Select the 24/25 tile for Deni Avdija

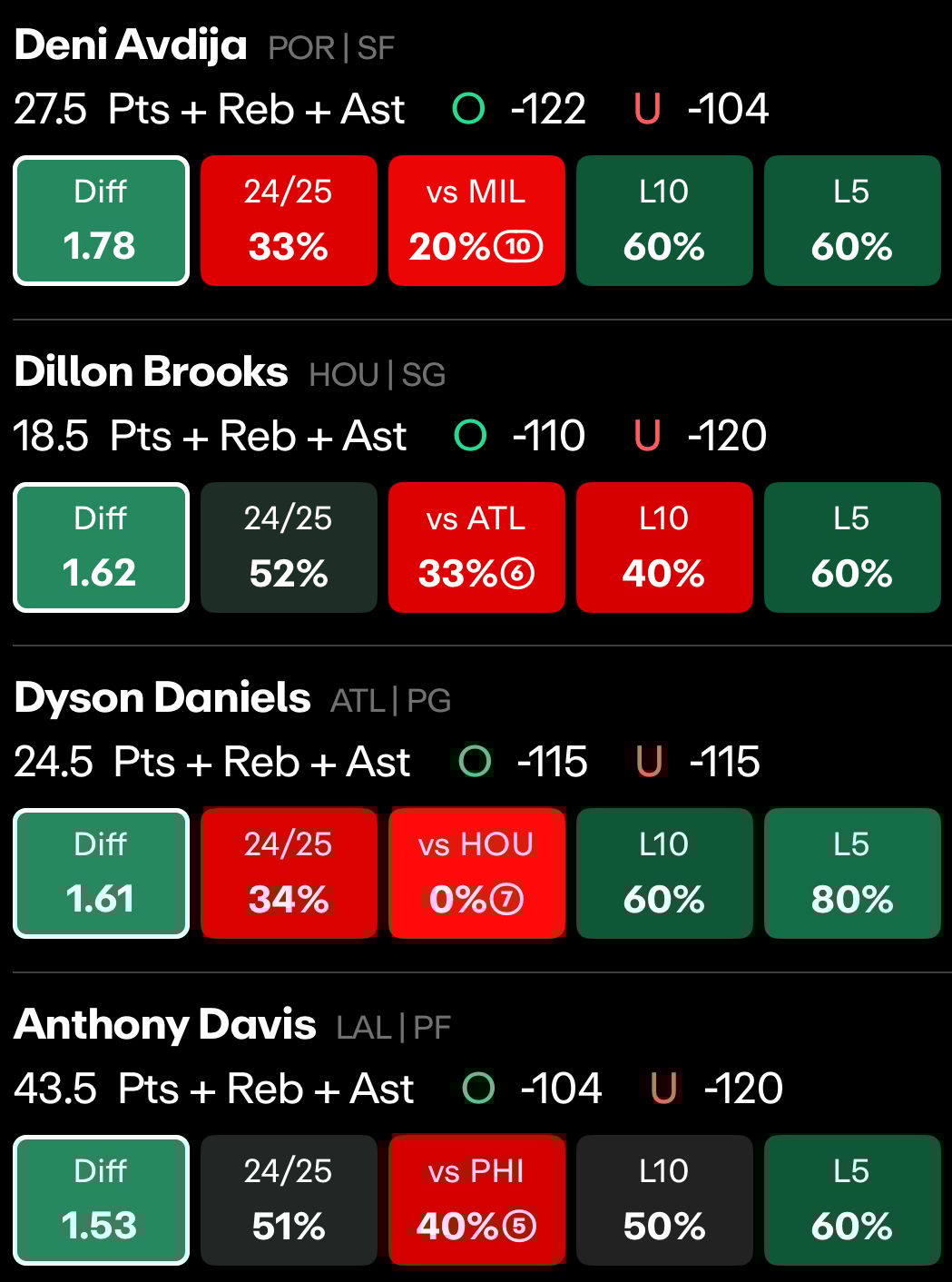(289, 221)
